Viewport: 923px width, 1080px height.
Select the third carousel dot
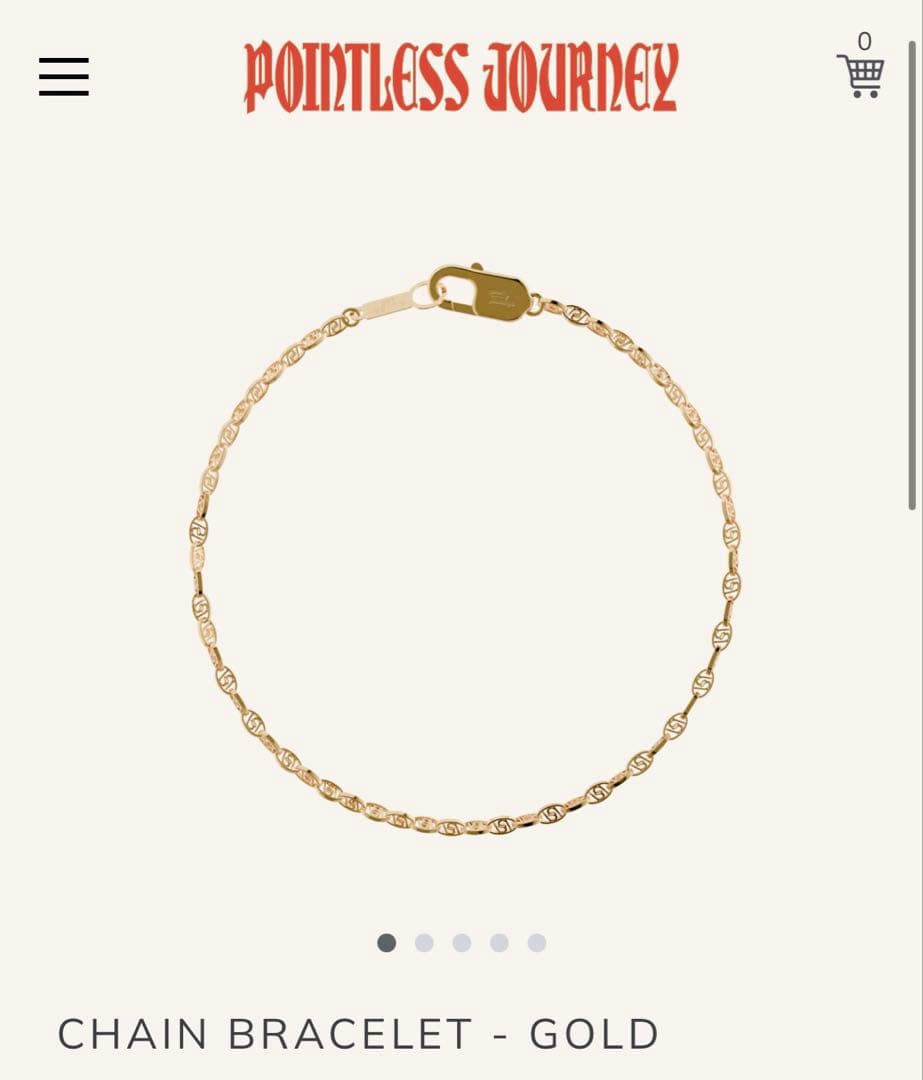[x=461, y=940]
